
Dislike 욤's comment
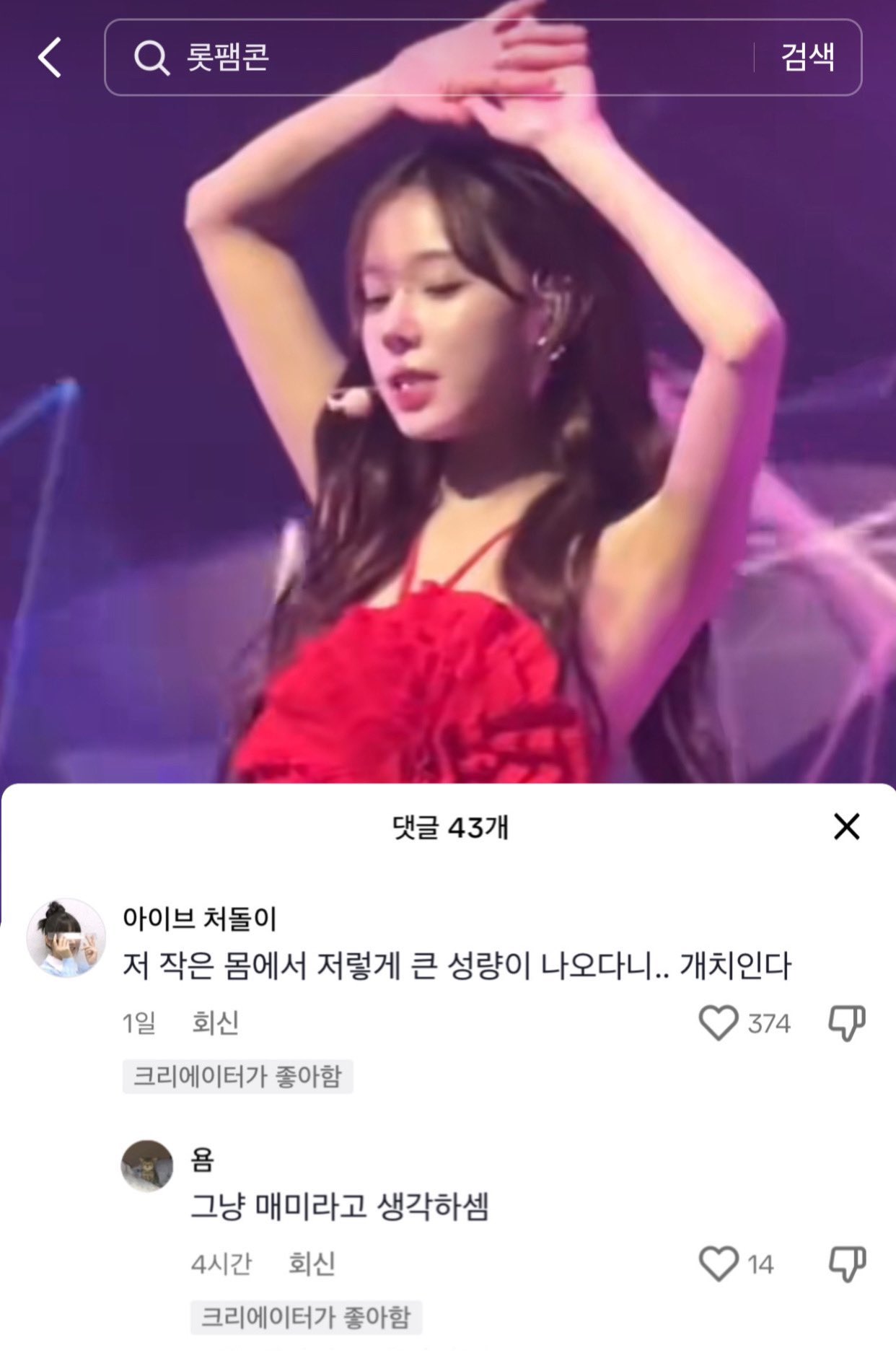click(846, 1264)
